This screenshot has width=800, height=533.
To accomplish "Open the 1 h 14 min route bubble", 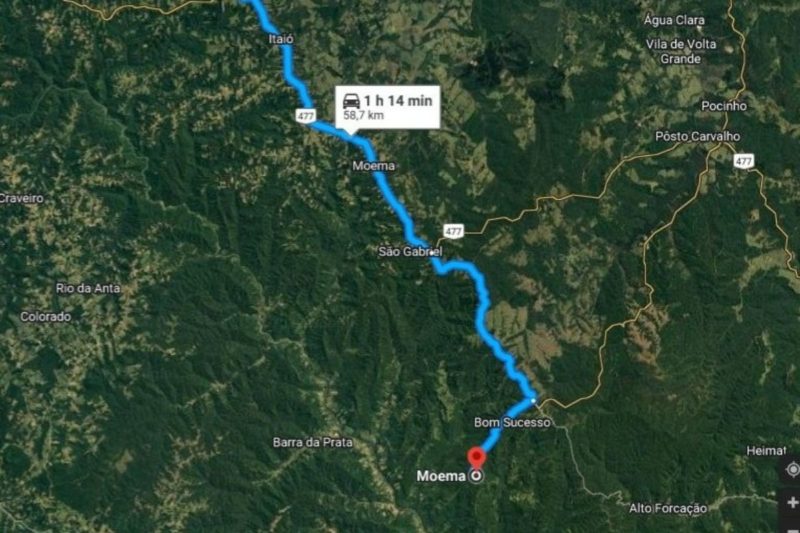I will 387,106.
